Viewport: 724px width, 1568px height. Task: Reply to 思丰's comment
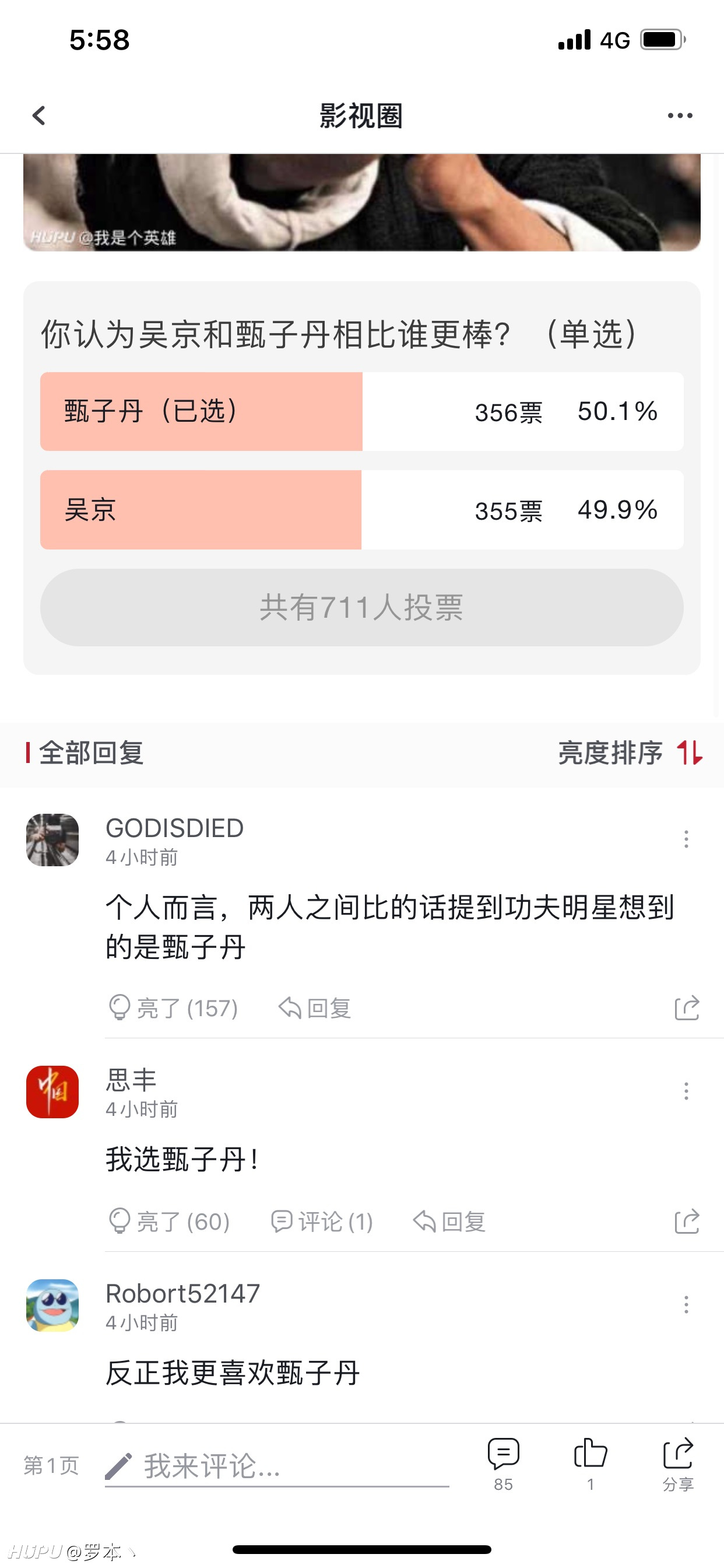pyautogui.click(x=449, y=1221)
